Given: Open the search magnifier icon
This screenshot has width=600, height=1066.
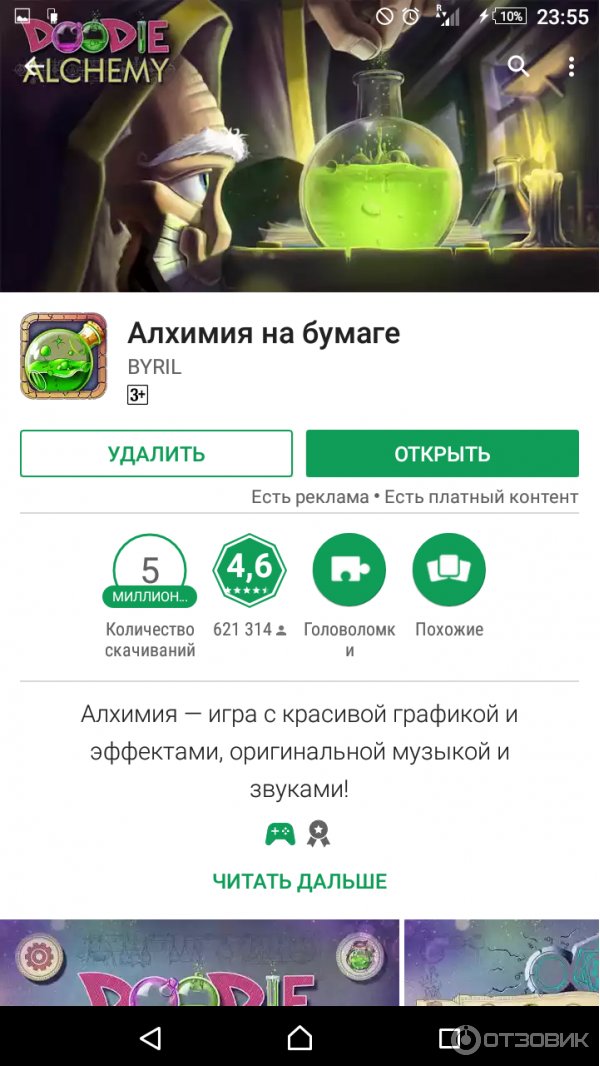Looking at the screenshot, I should coord(518,67).
